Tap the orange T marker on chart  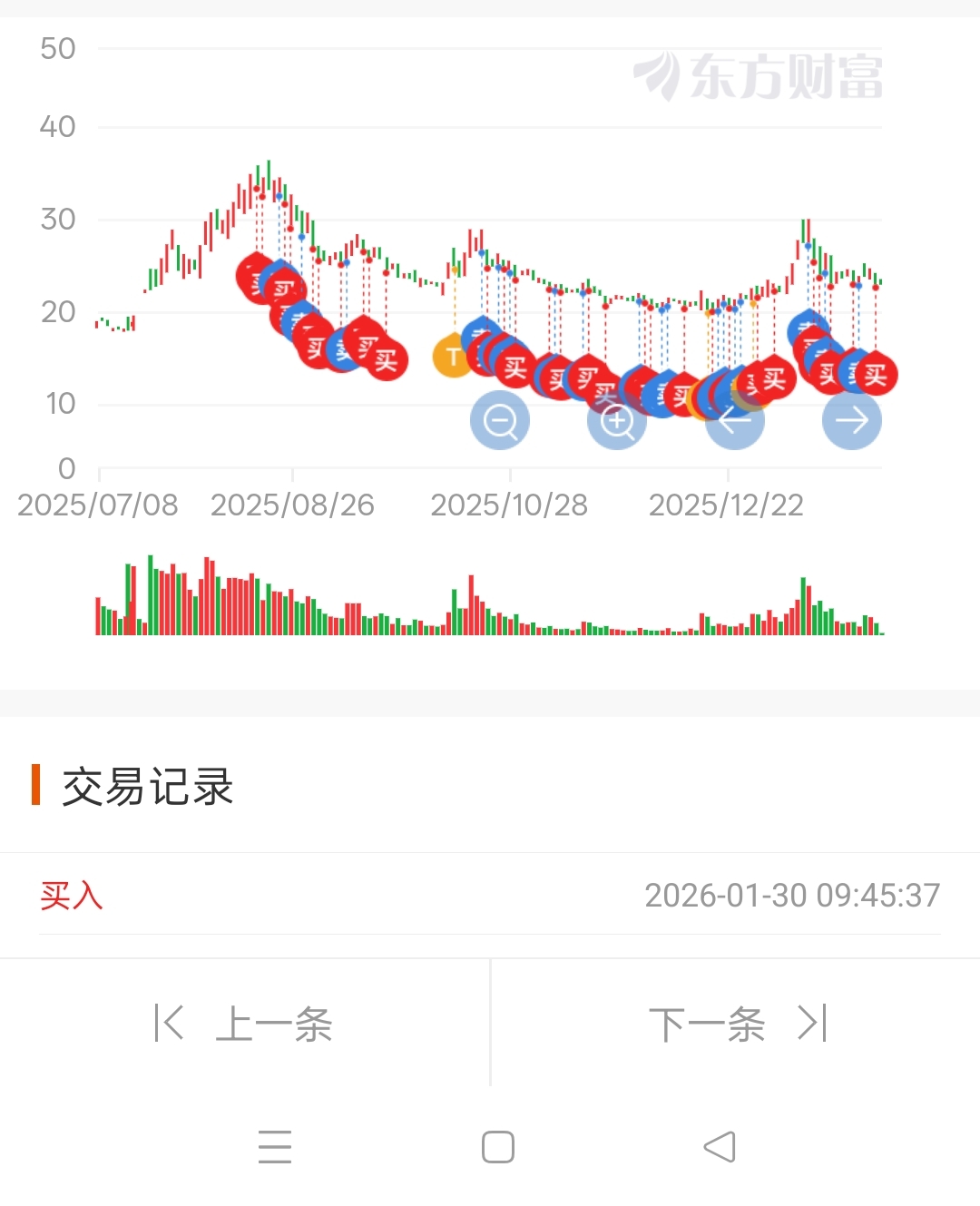coord(454,356)
